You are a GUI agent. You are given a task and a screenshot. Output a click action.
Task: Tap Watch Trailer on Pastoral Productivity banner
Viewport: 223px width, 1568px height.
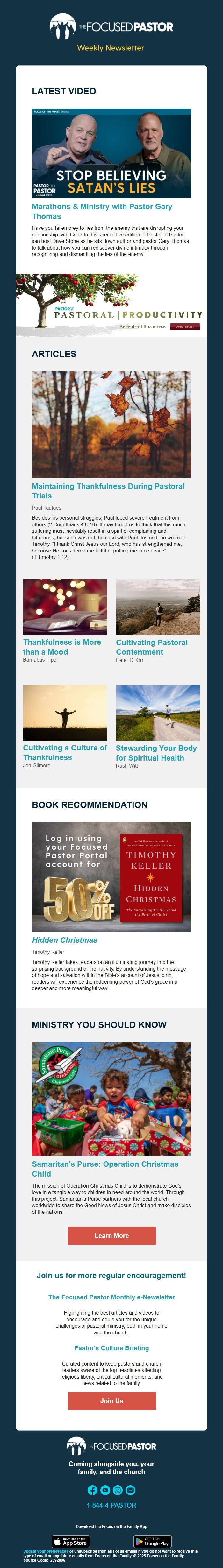pyautogui.click(x=185, y=326)
